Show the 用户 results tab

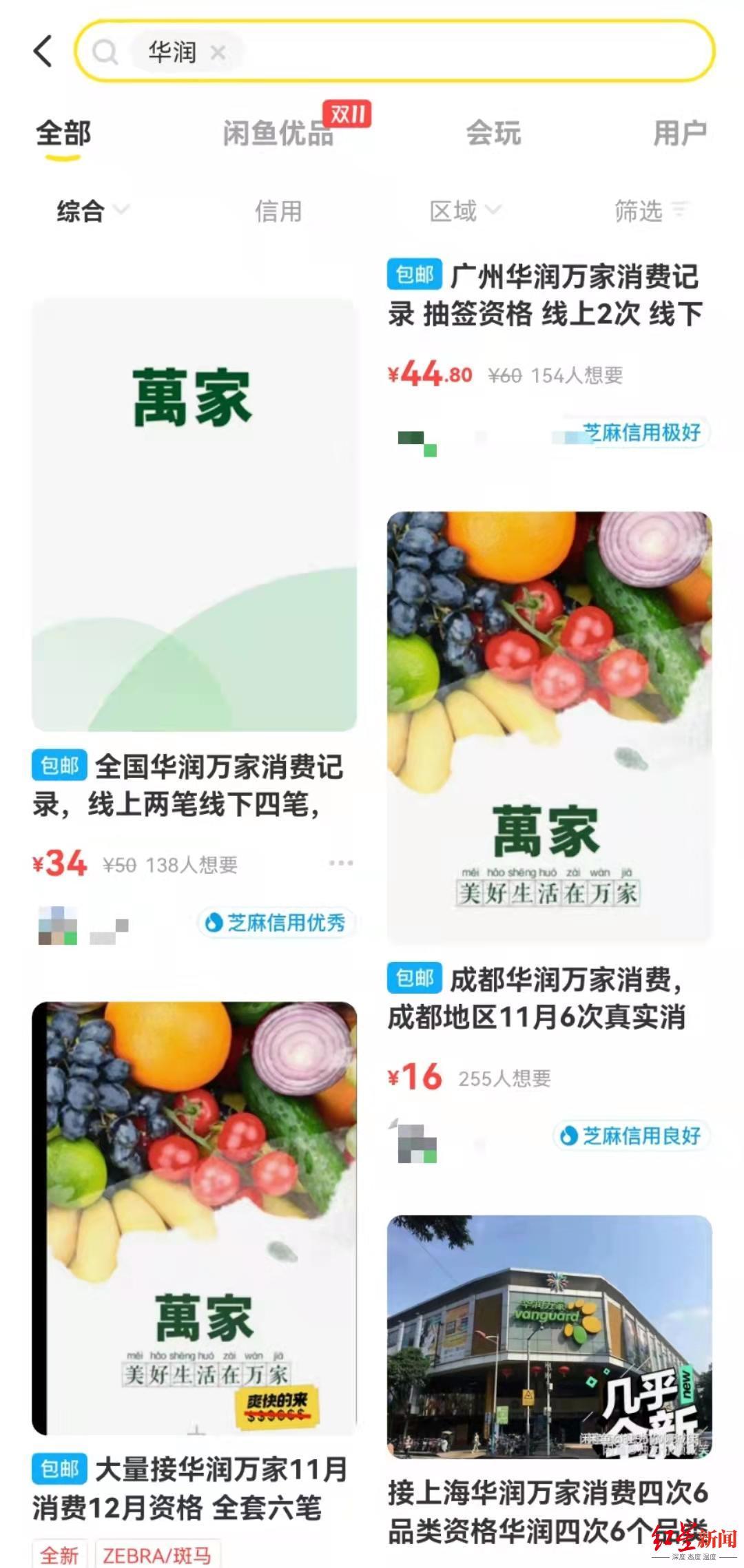679,134
